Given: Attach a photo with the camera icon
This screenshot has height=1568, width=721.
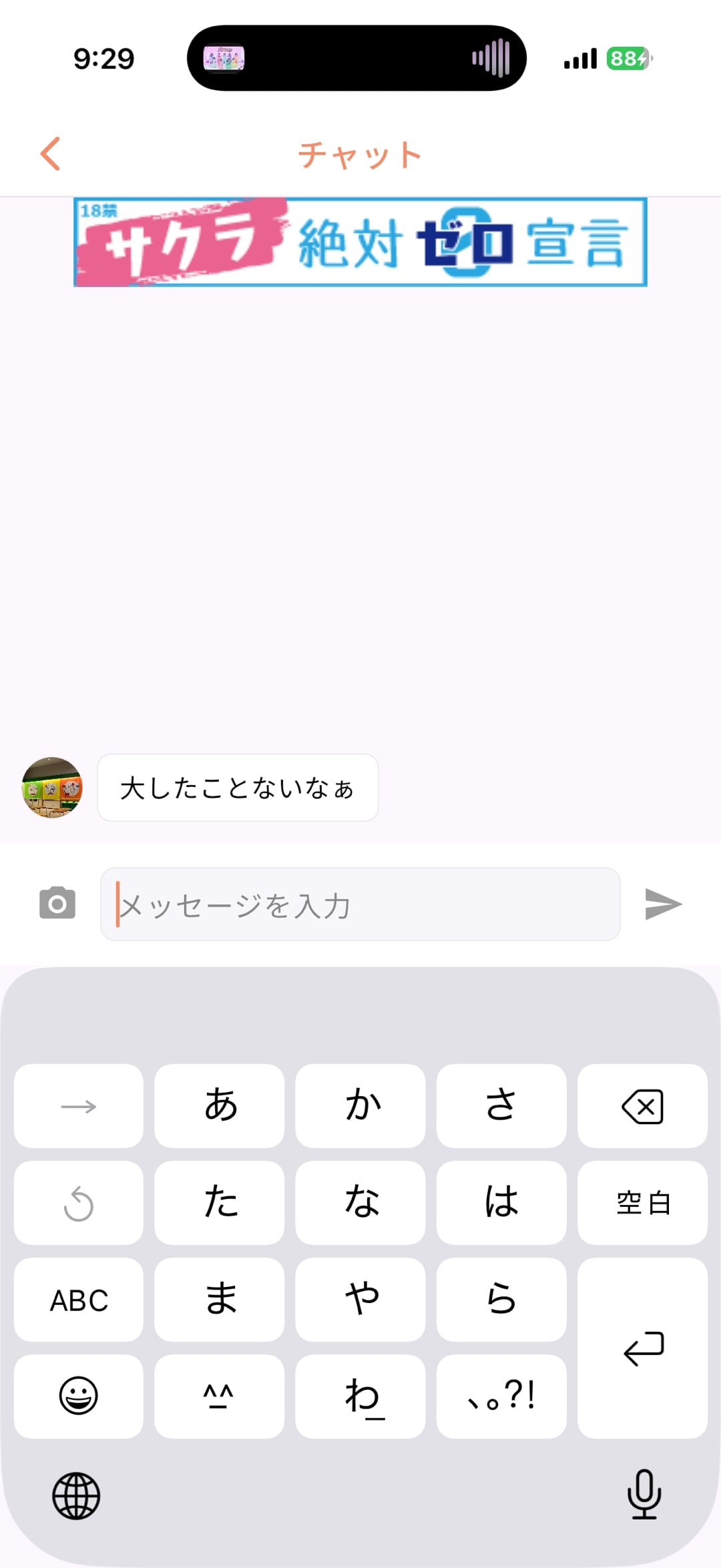Looking at the screenshot, I should coord(57,903).
